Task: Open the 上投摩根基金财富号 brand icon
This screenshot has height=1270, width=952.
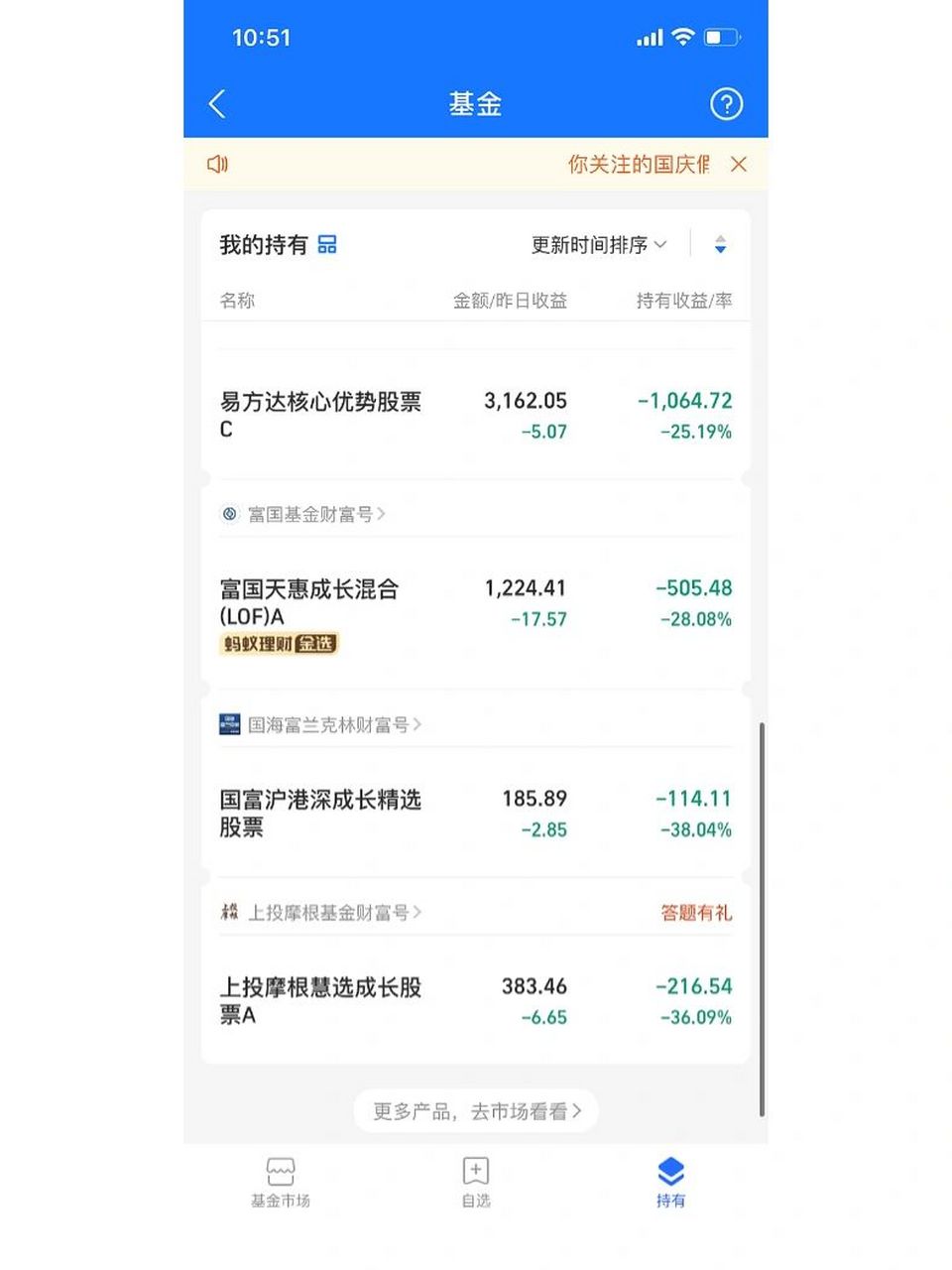Action: click(226, 912)
